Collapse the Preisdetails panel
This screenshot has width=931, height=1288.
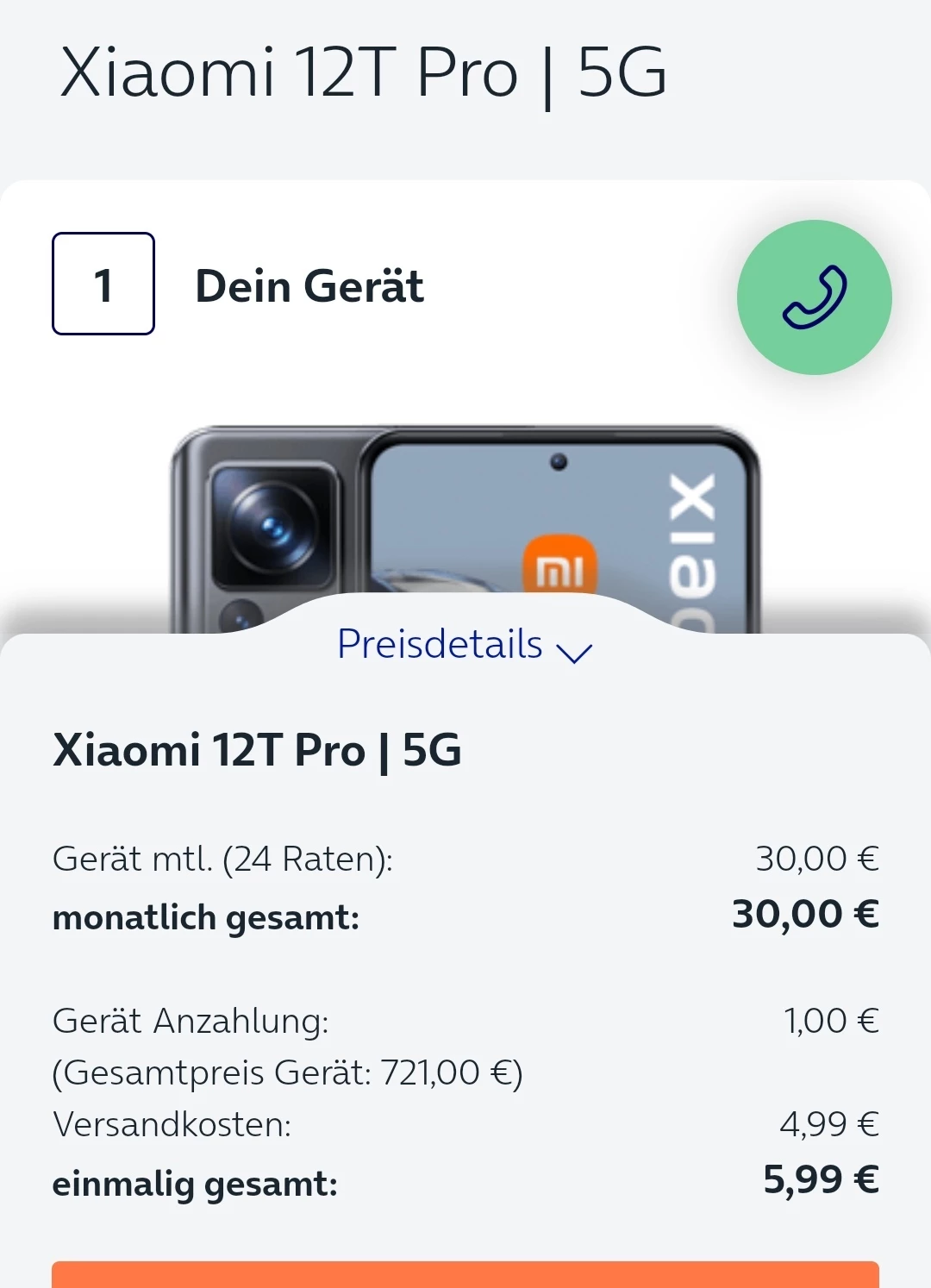pyautogui.click(x=464, y=646)
